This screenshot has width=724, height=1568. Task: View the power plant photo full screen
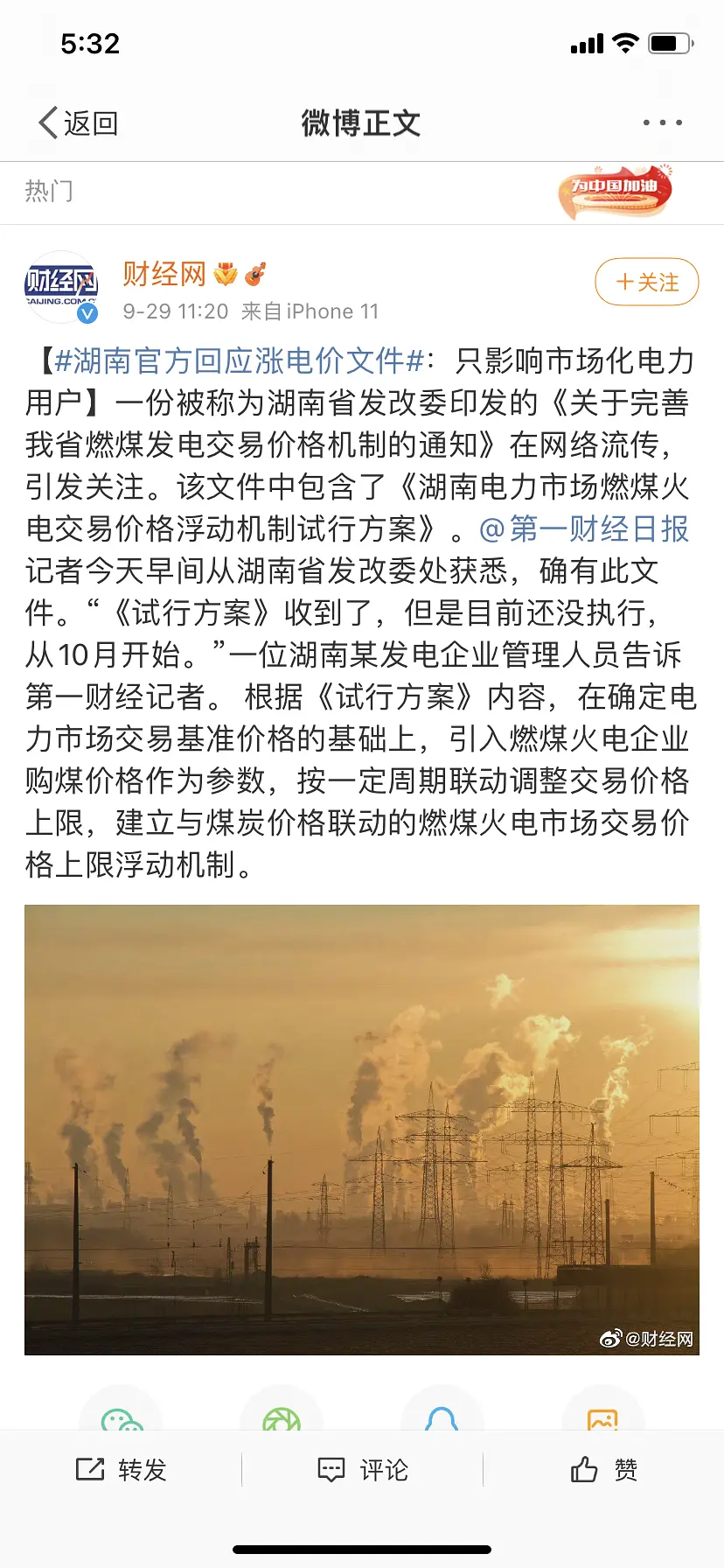point(362,1129)
